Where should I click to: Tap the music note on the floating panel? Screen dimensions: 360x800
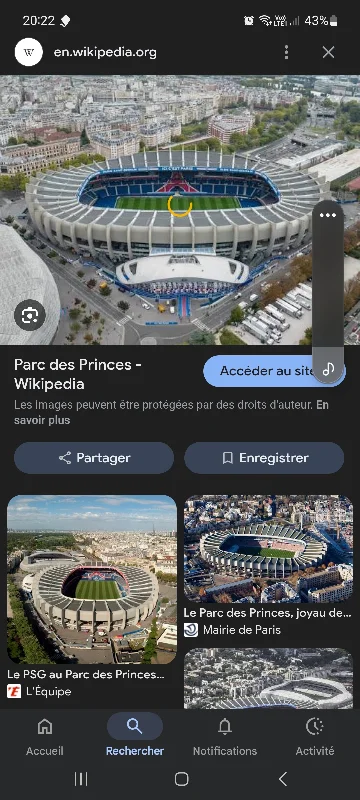[328, 368]
